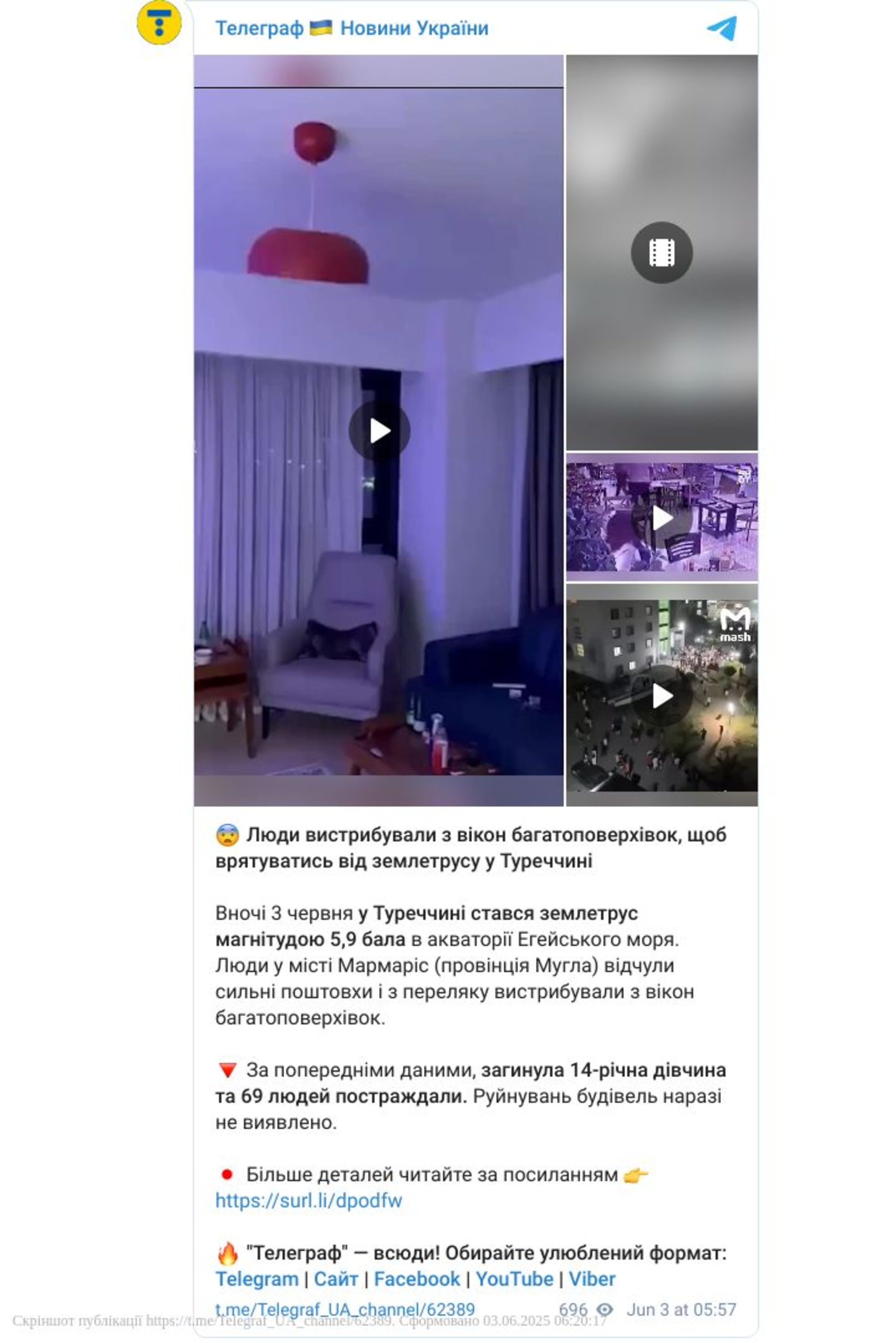Open the Viber link

click(592, 1279)
